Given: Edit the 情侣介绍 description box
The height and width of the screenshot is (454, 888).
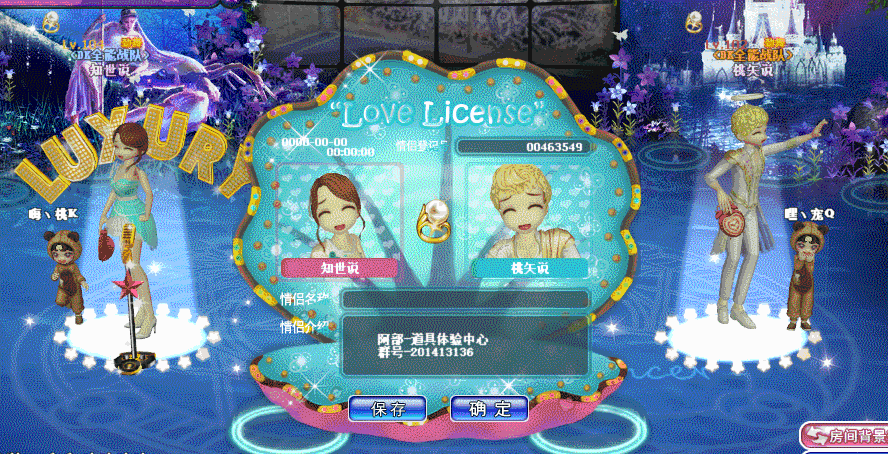Looking at the screenshot, I should point(464,346).
